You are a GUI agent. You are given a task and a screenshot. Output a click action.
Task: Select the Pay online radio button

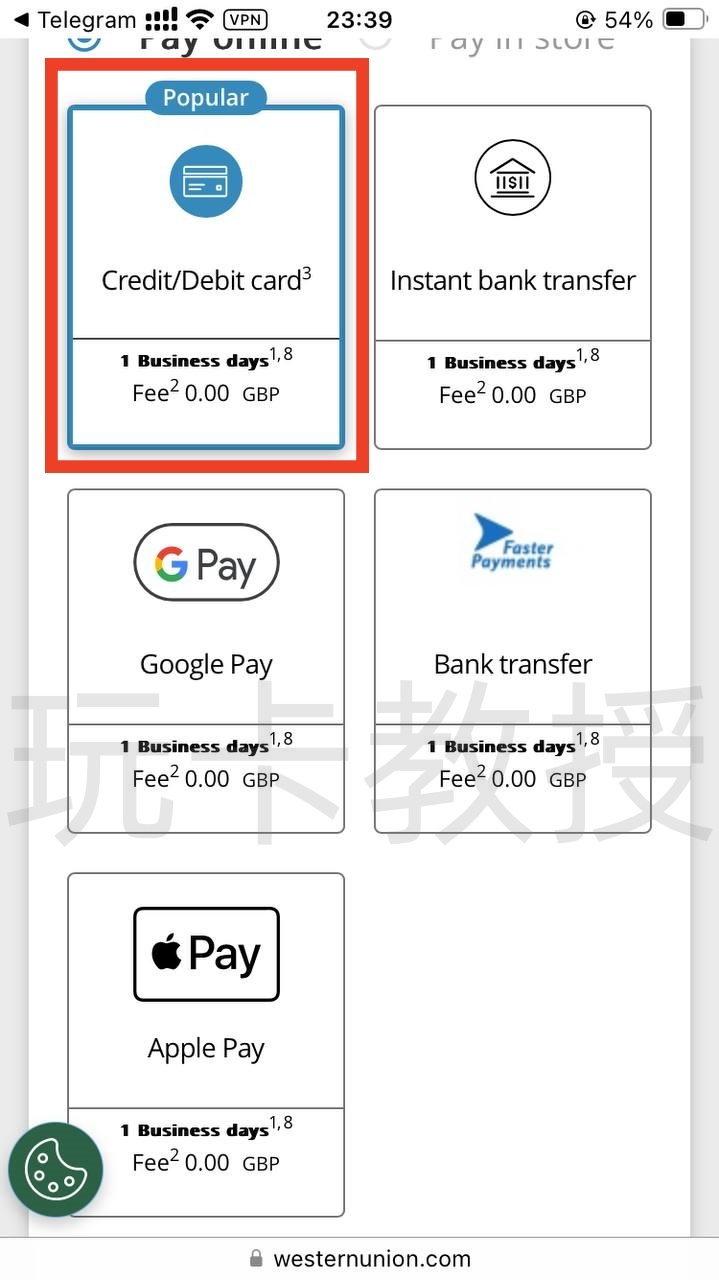(x=85, y=42)
